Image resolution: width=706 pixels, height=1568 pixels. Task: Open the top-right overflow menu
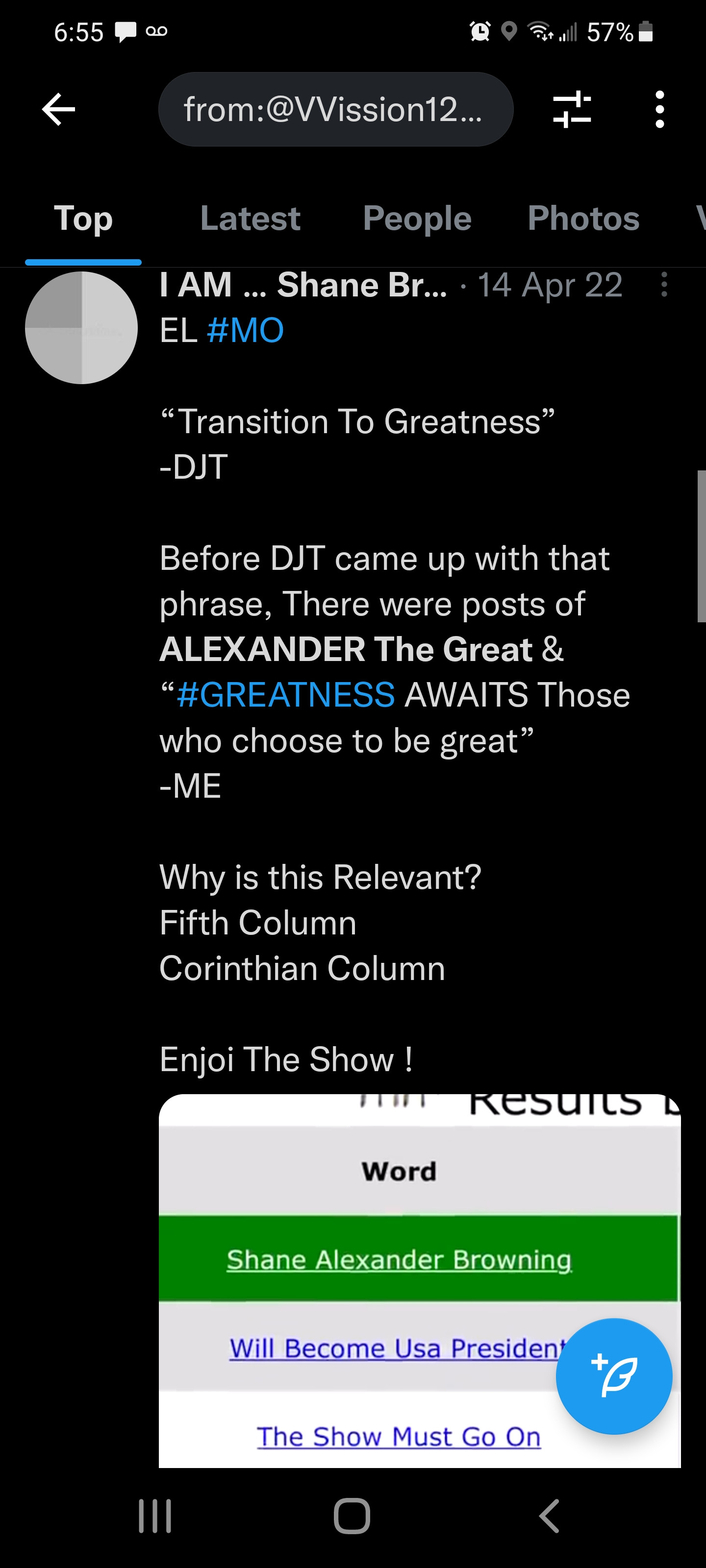click(x=659, y=110)
